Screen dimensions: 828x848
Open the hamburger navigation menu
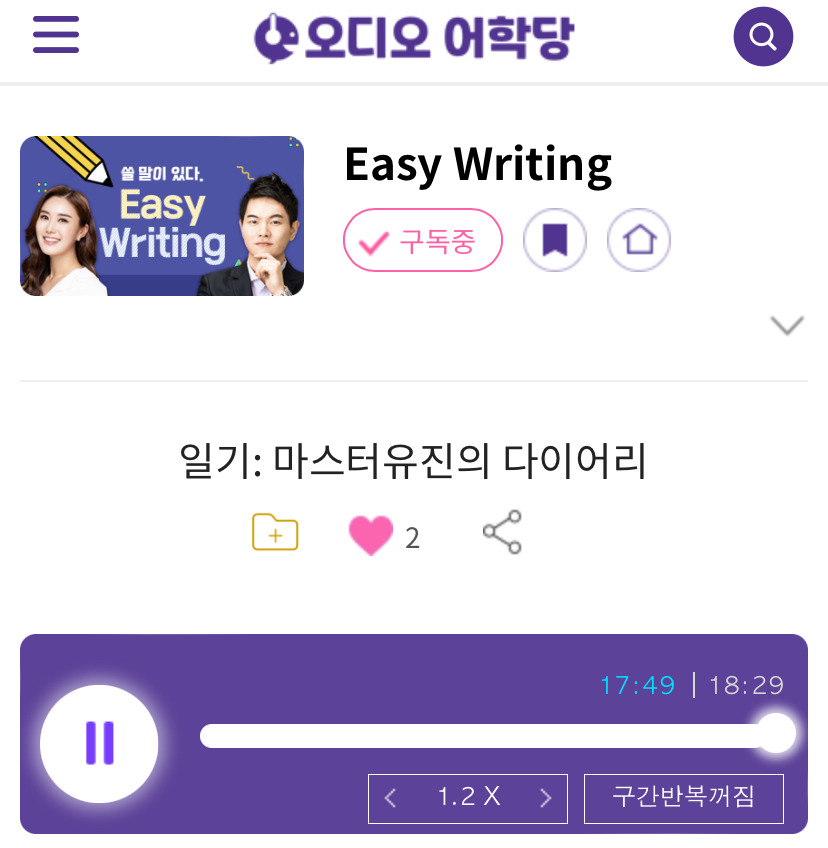pos(56,33)
